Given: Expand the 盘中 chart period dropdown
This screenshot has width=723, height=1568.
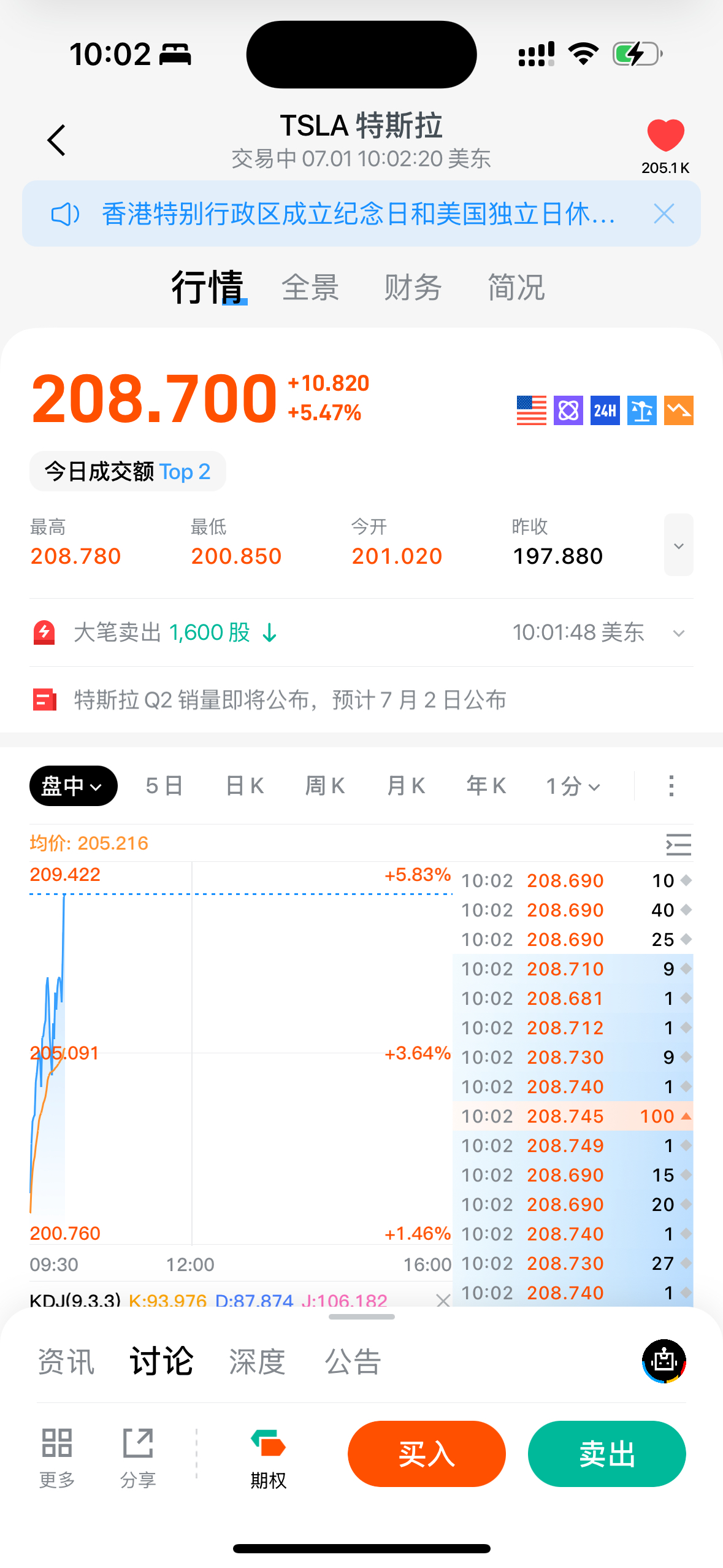Looking at the screenshot, I should pyautogui.click(x=72, y=785).
